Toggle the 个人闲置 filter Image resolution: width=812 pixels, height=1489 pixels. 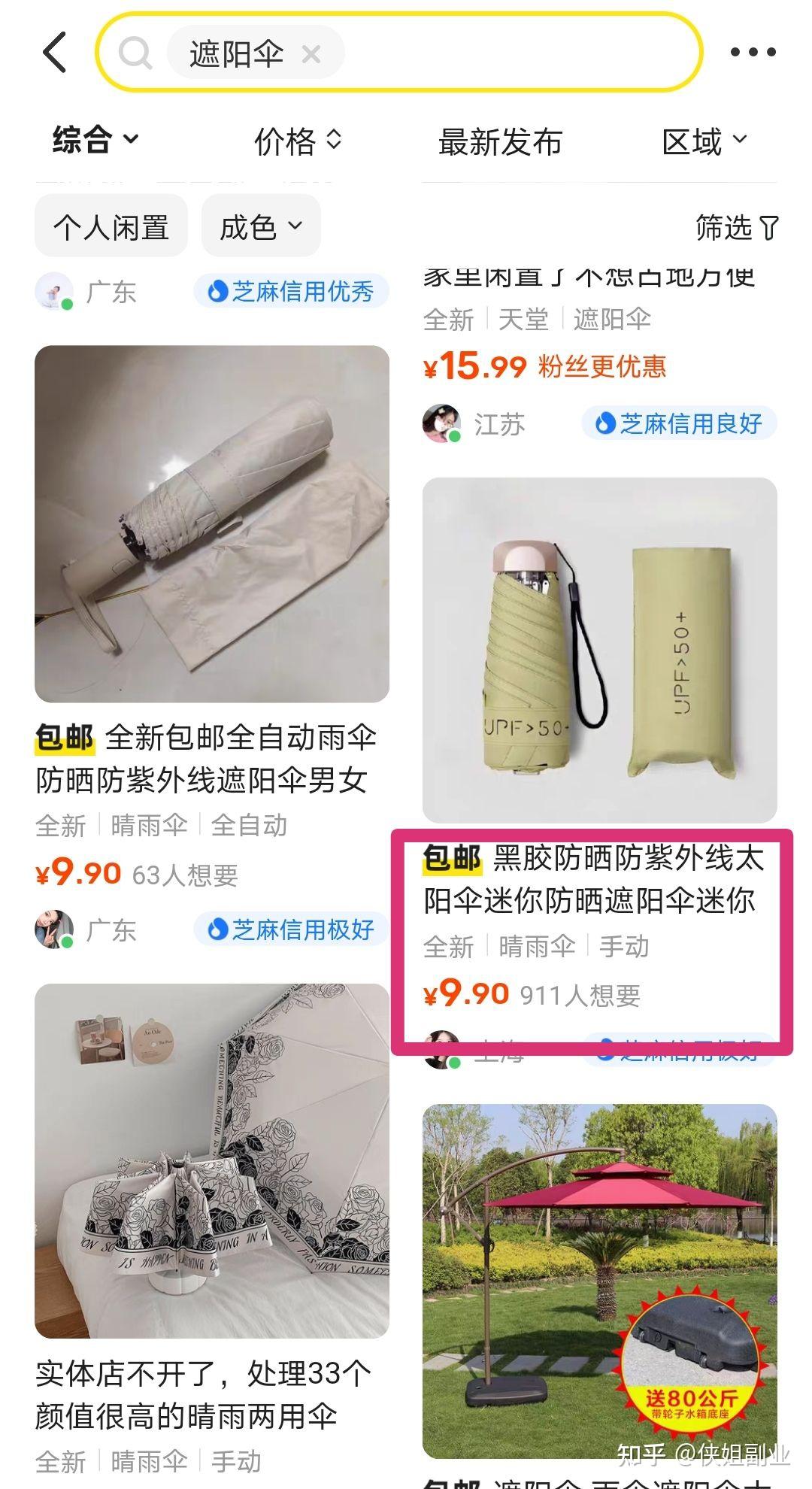pos(111,225)
